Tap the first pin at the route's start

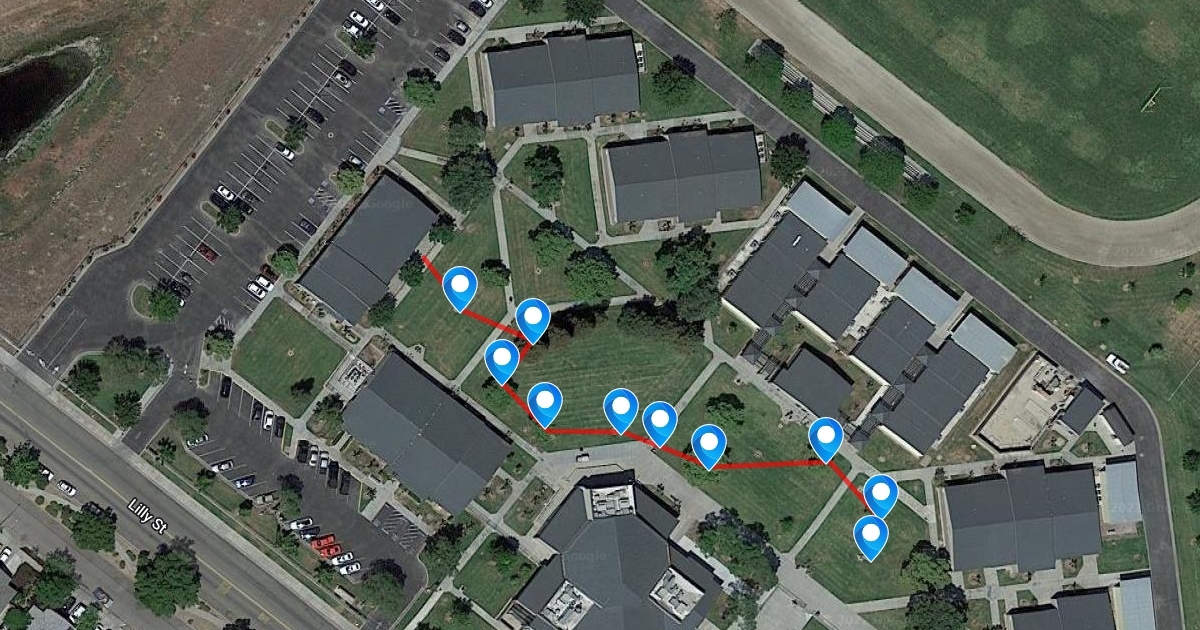coord(460,287)
